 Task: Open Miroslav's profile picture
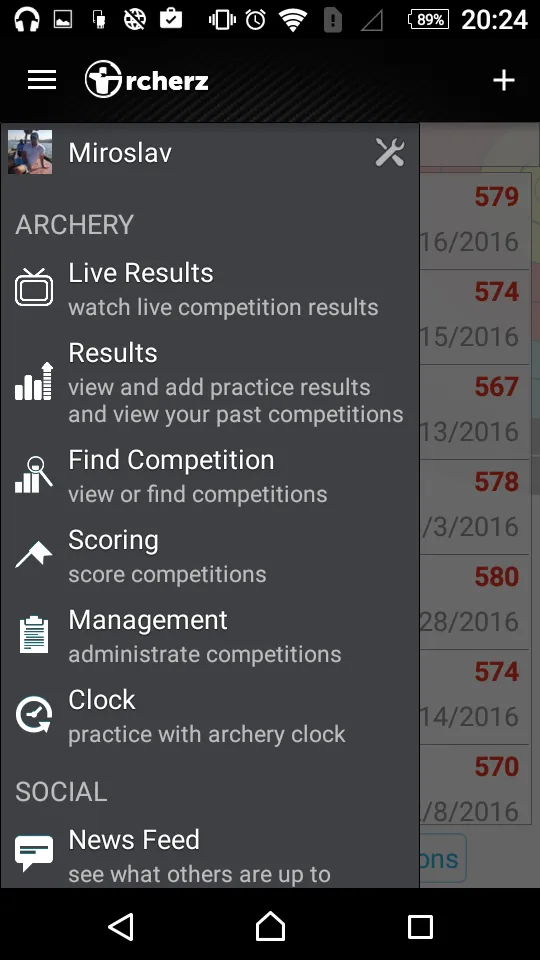30,152
